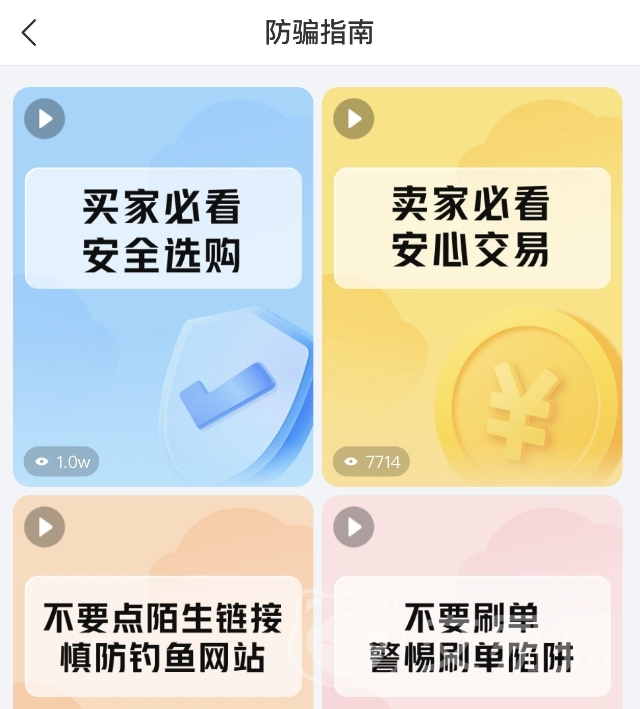Open the 买家必看 安全选购 video

pos(163,287)
